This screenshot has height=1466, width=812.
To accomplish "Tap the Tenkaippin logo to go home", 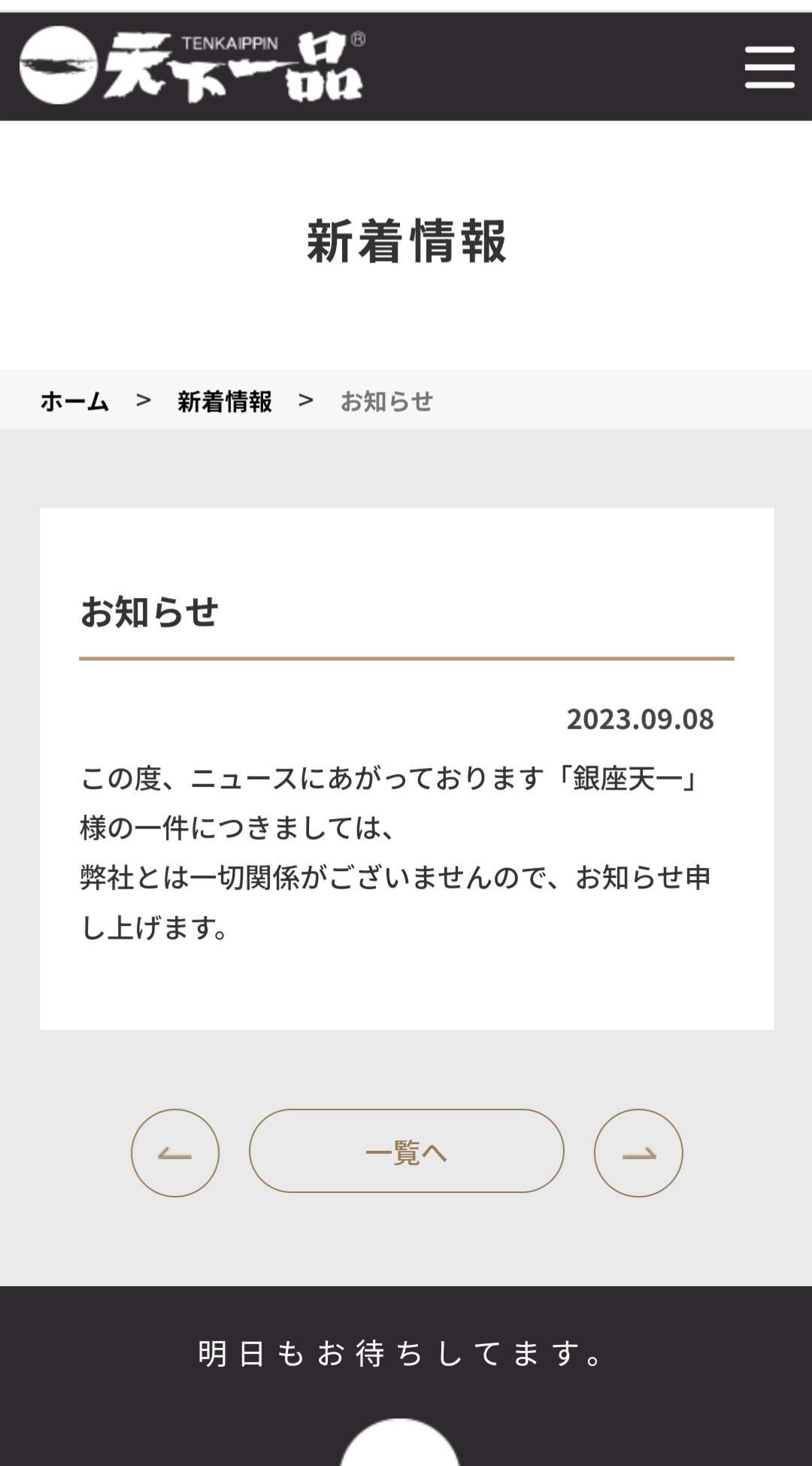I will pos(192,66).
